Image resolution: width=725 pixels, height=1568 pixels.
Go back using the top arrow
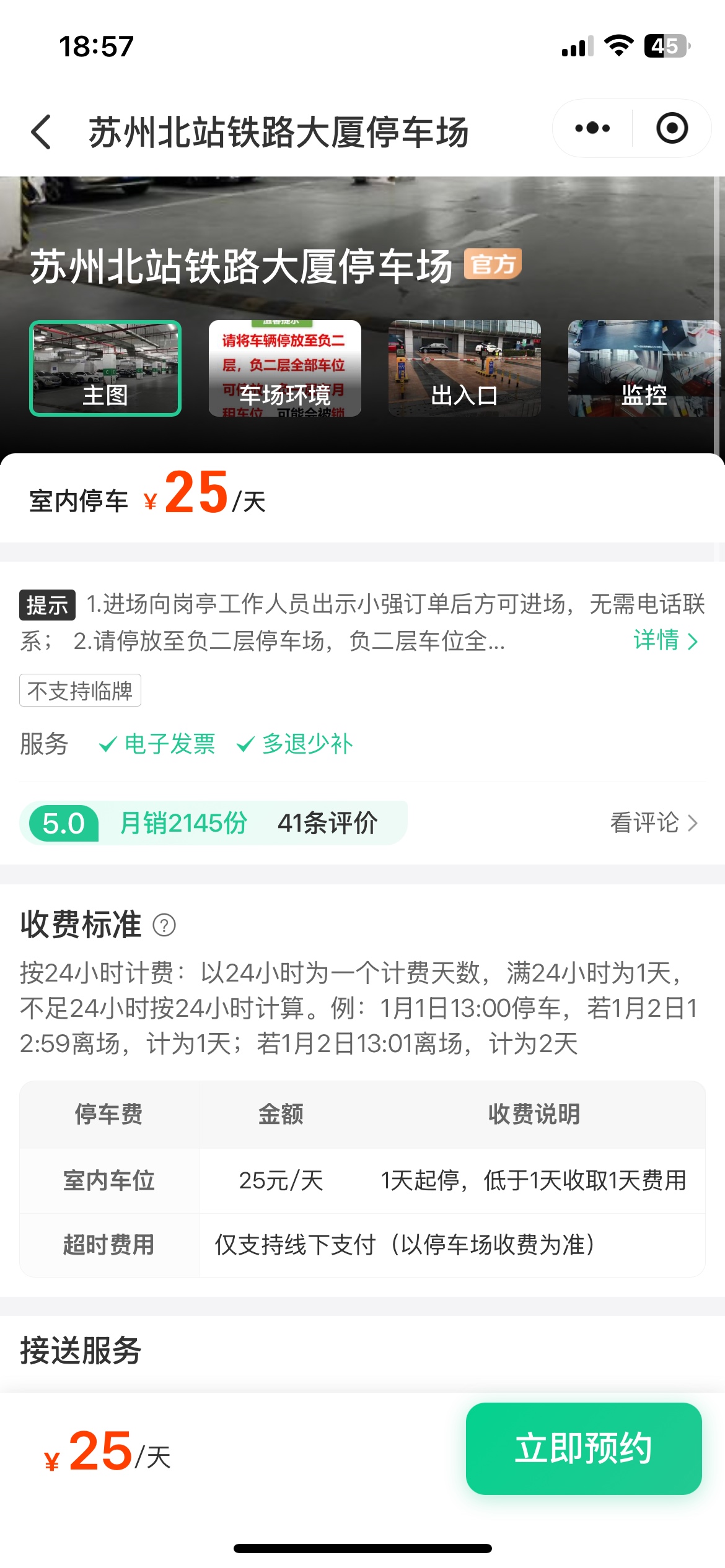(41, 132)
